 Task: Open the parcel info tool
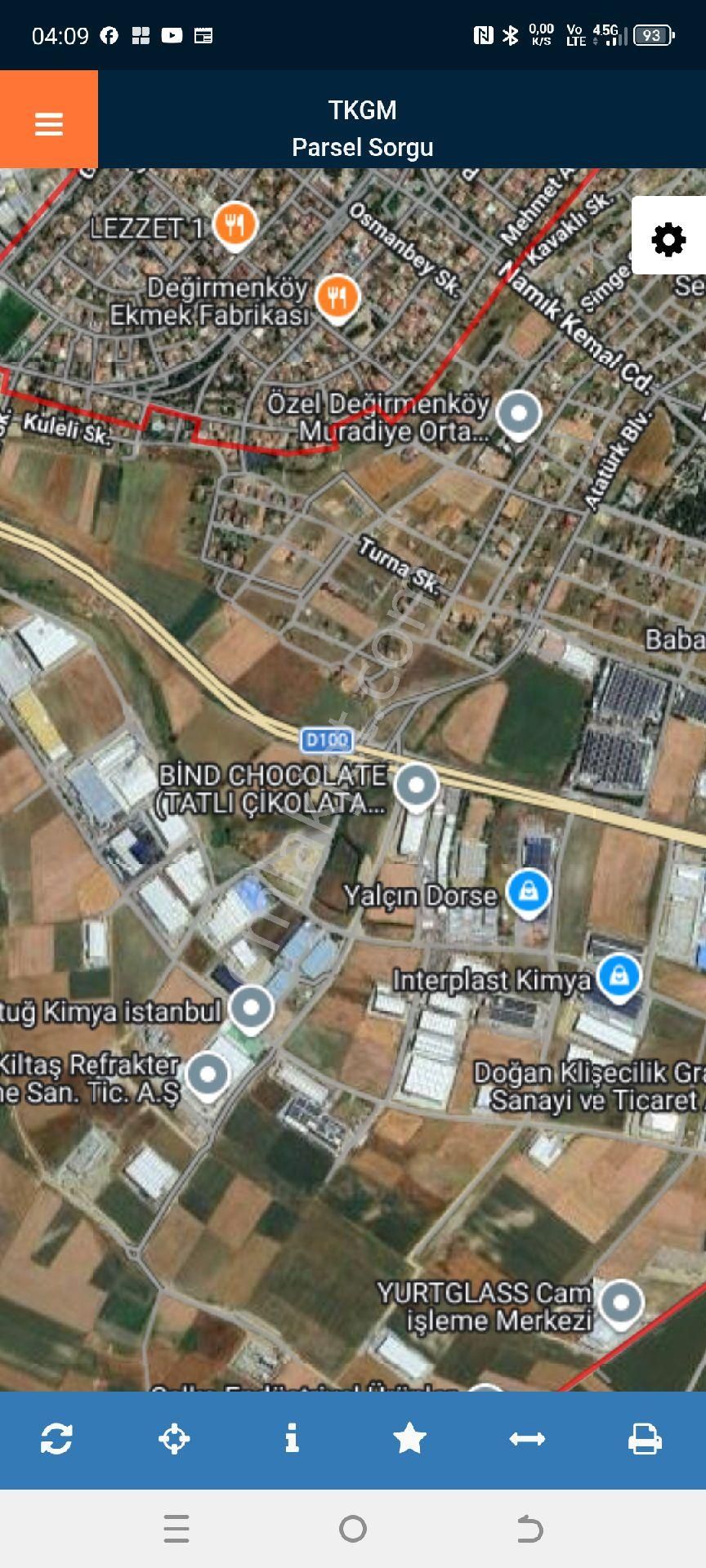(x=292, y=1440)
